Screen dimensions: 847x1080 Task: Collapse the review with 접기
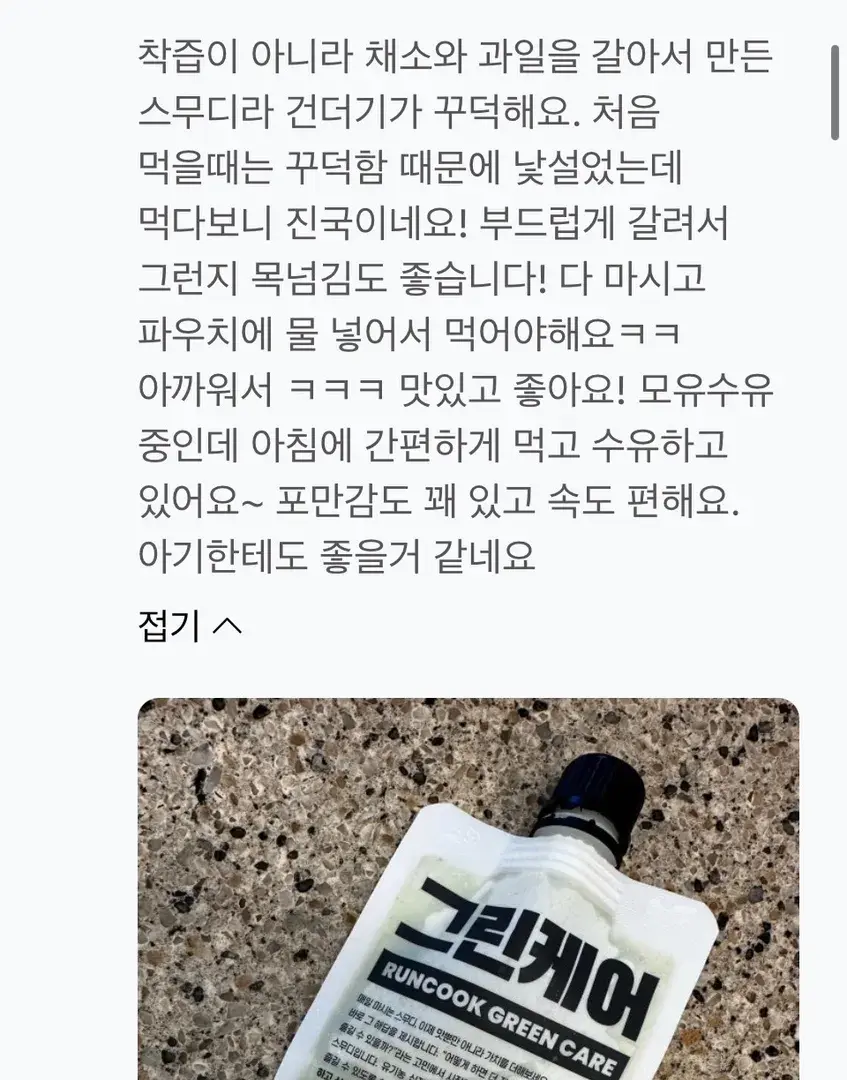[189, 627]
